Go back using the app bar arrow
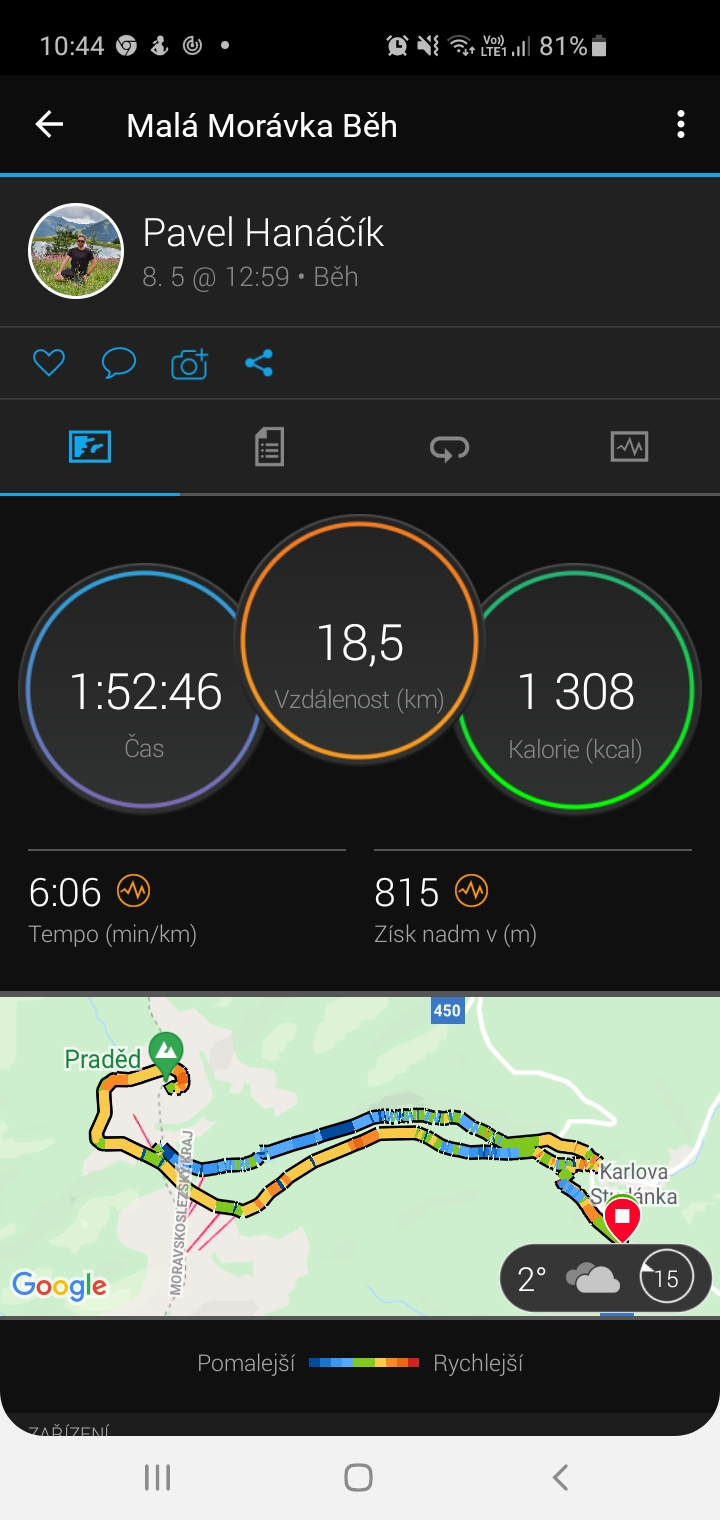The image size is (720, 1520). tap(49, 125)
